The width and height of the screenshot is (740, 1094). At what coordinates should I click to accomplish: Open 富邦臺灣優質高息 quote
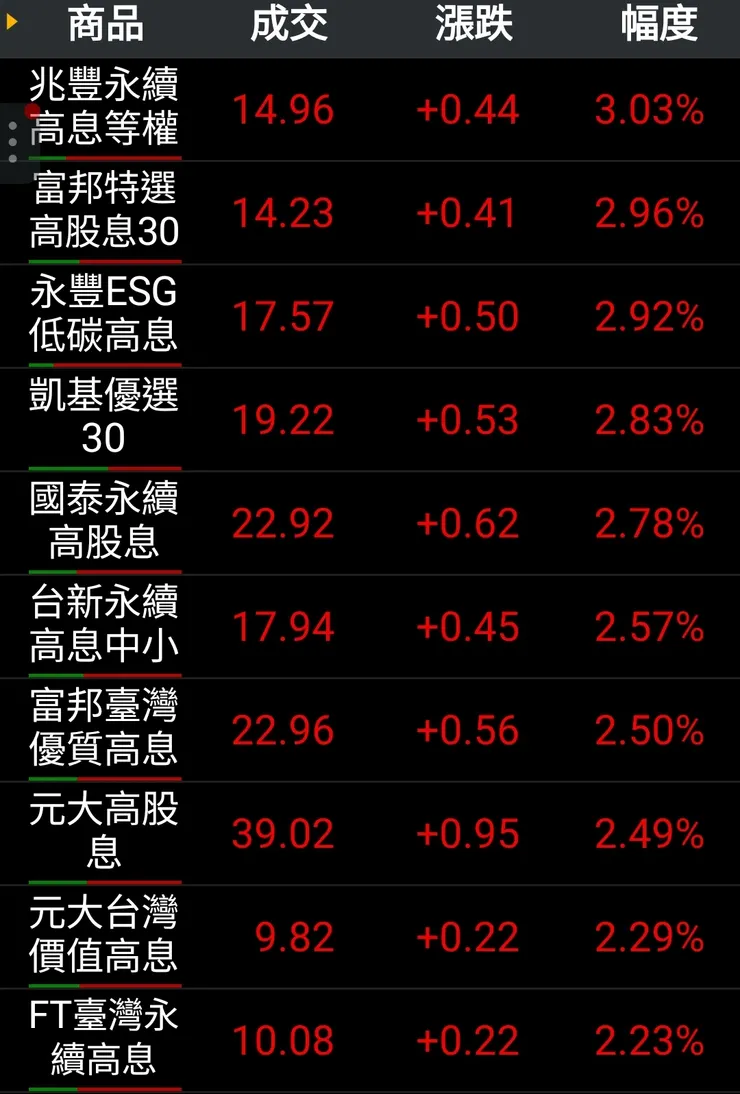tap(106, 729)
